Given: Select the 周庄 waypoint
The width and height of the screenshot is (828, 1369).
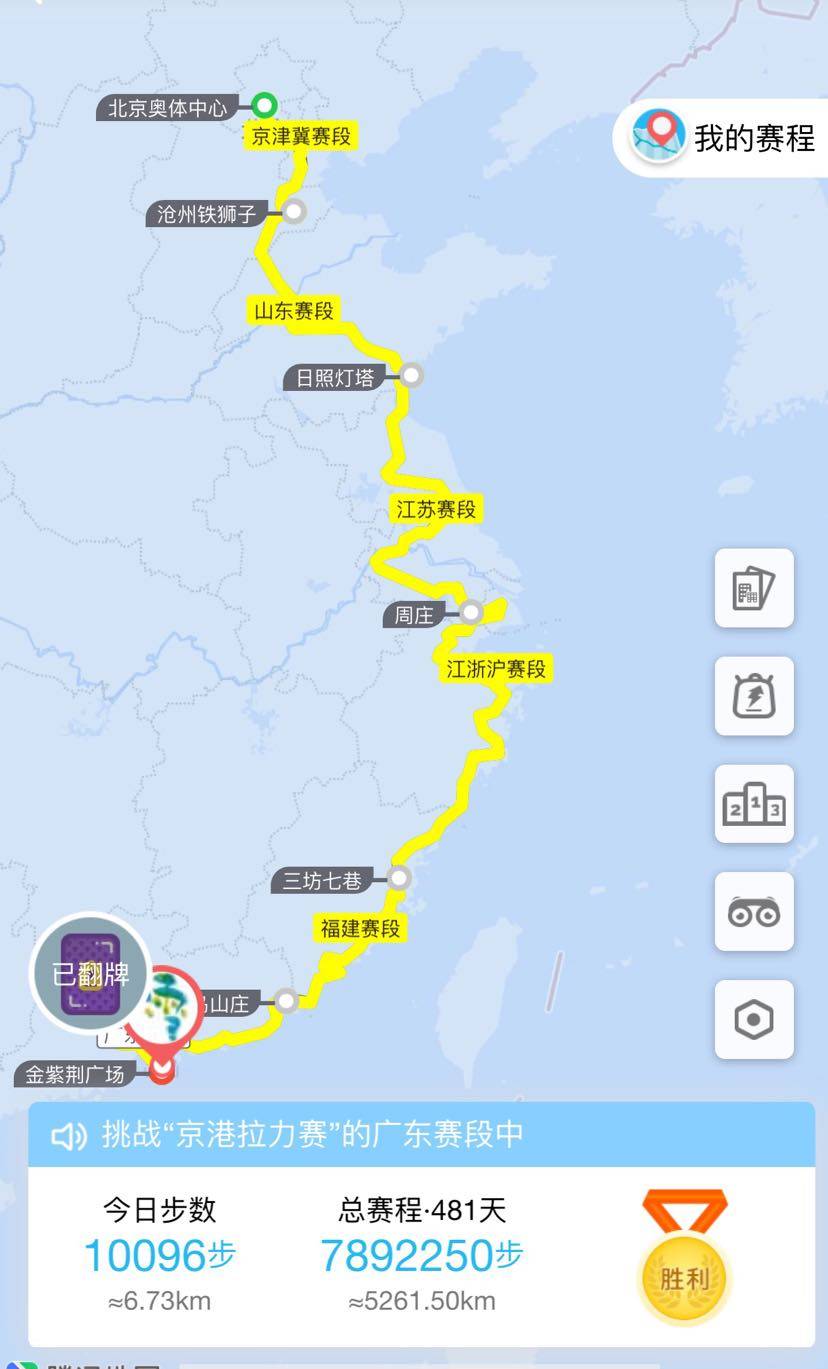Looking at the screenshot, I should [469, 612].
